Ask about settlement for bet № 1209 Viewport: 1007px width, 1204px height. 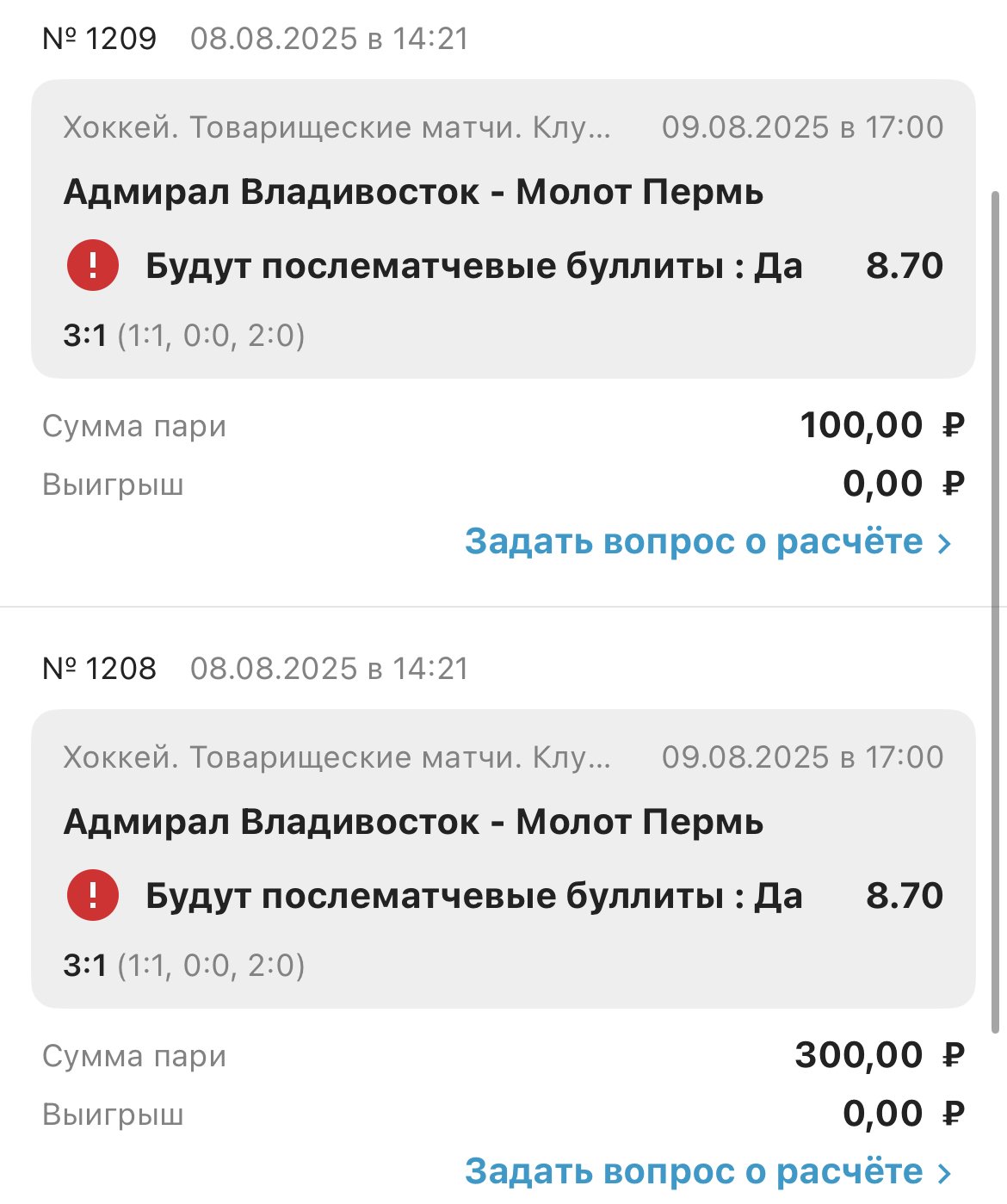tap(707, 542)
